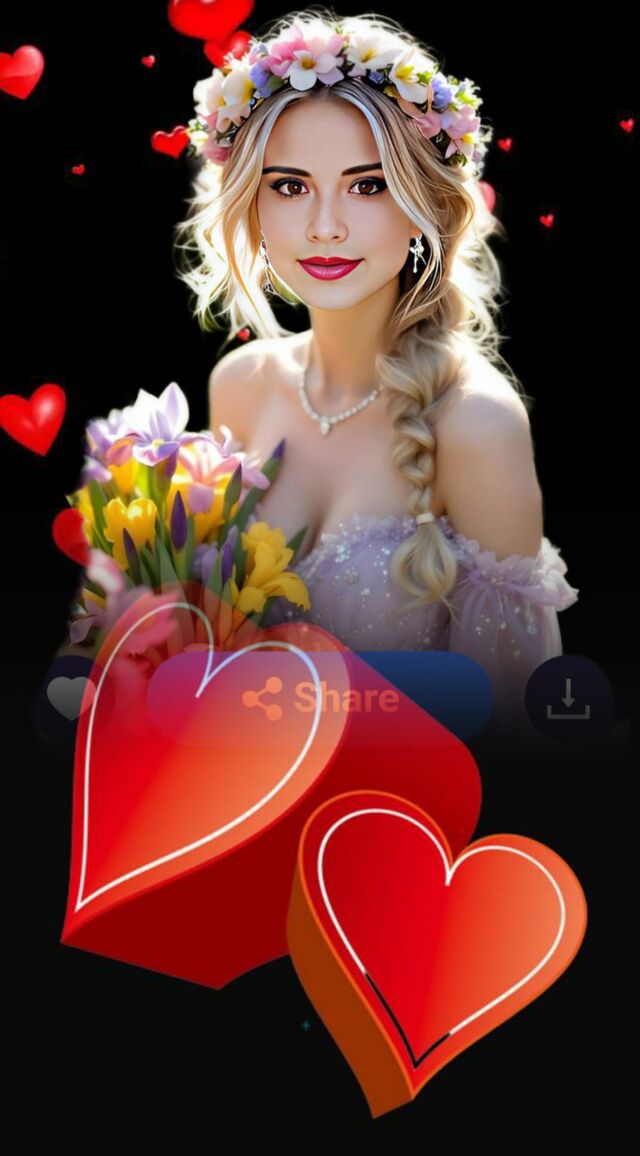Image resolution: width=640 pixels, height=1156 pixels.
Task: Download this image
Action: point(568,698)
